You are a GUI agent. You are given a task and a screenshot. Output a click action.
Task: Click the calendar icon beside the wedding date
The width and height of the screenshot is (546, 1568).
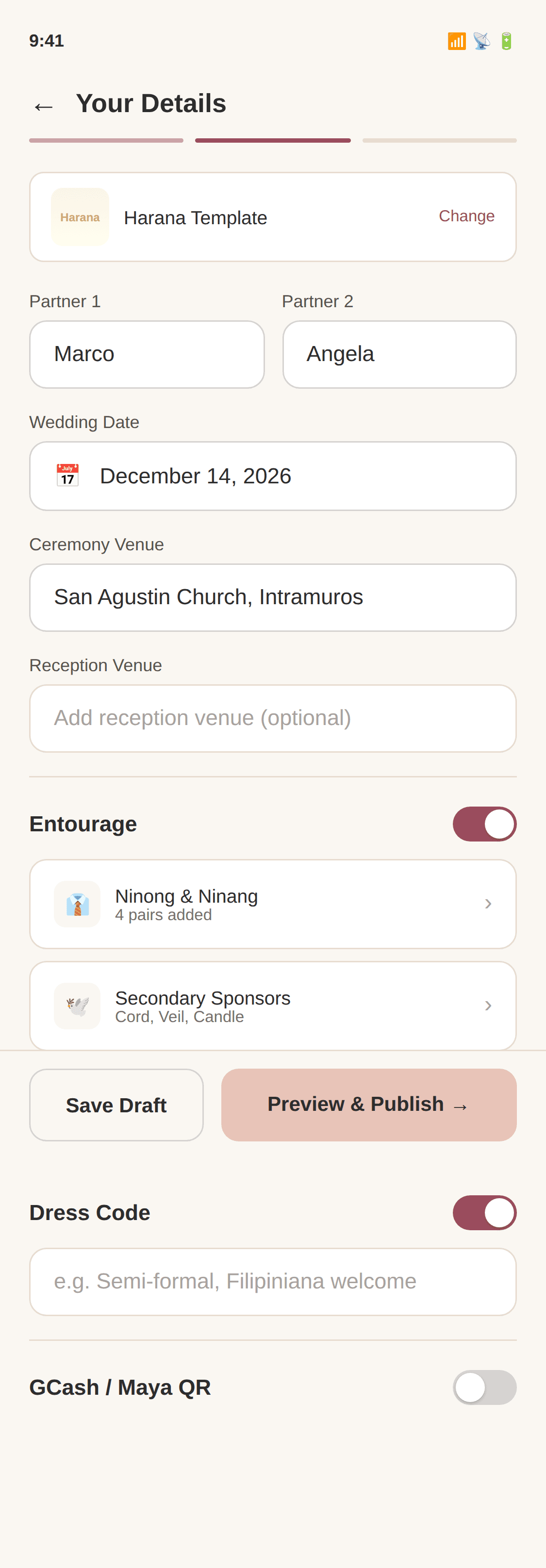coord(68,476)
